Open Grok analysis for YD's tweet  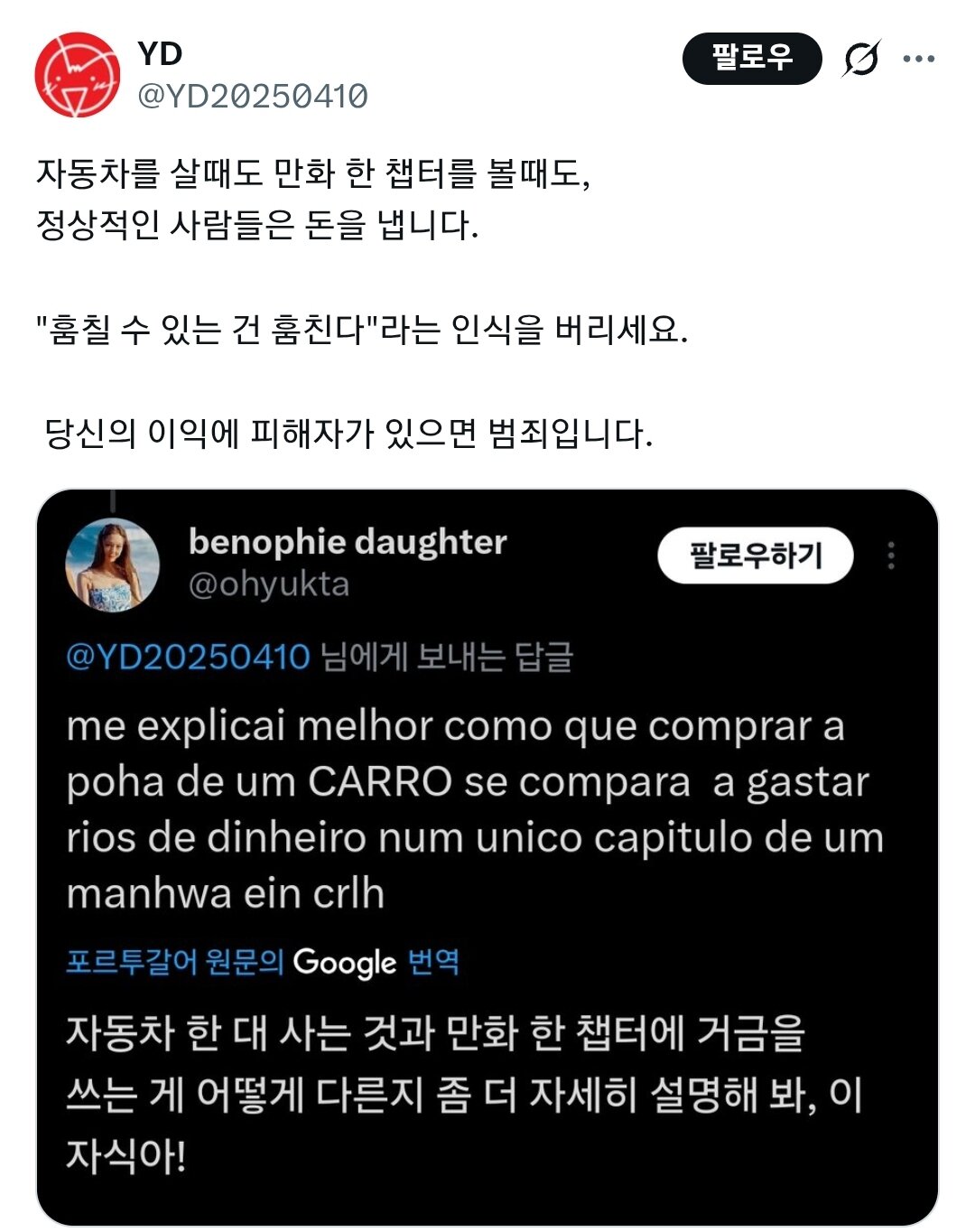pyautogui.click(x=862, y=59)
